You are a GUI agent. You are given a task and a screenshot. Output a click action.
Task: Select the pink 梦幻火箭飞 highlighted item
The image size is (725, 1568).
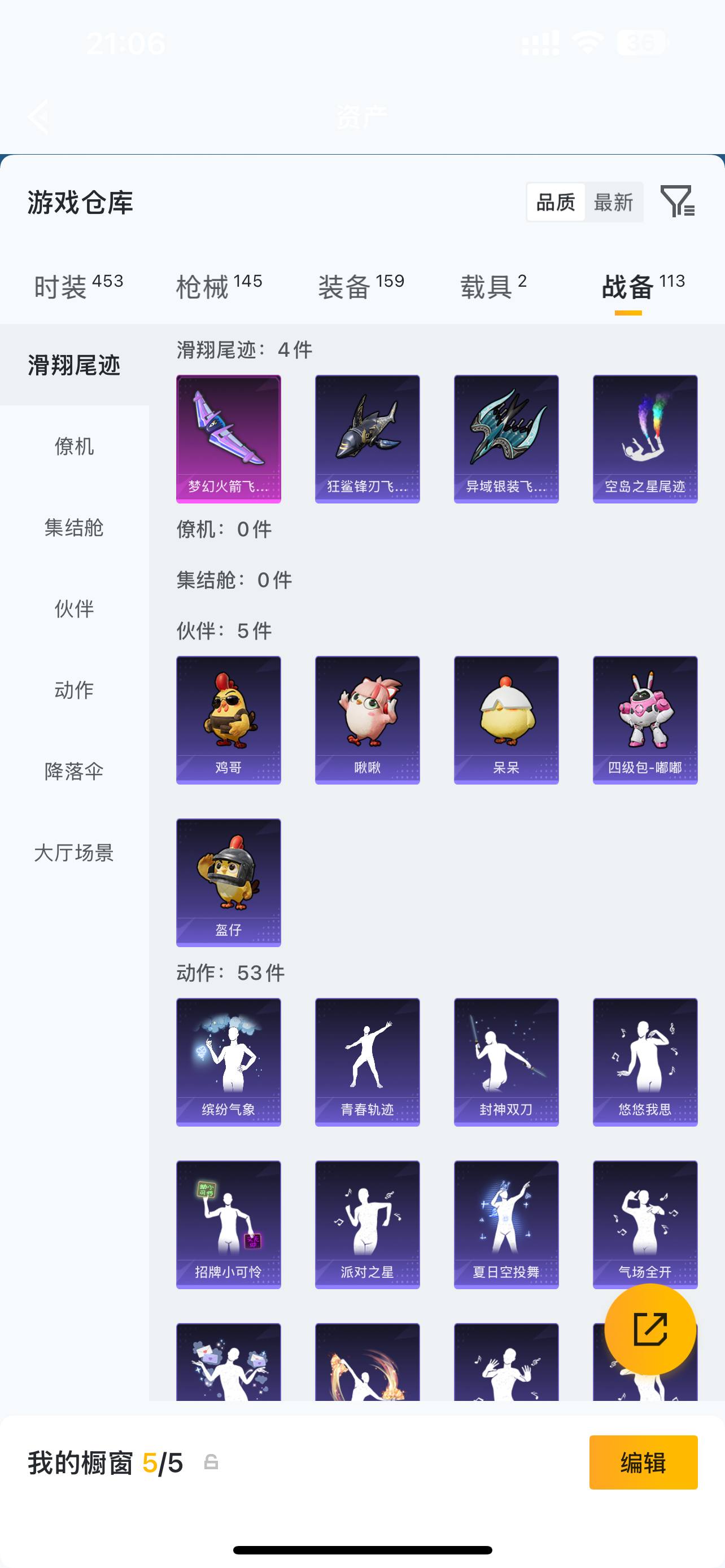(x=228, y=438)
